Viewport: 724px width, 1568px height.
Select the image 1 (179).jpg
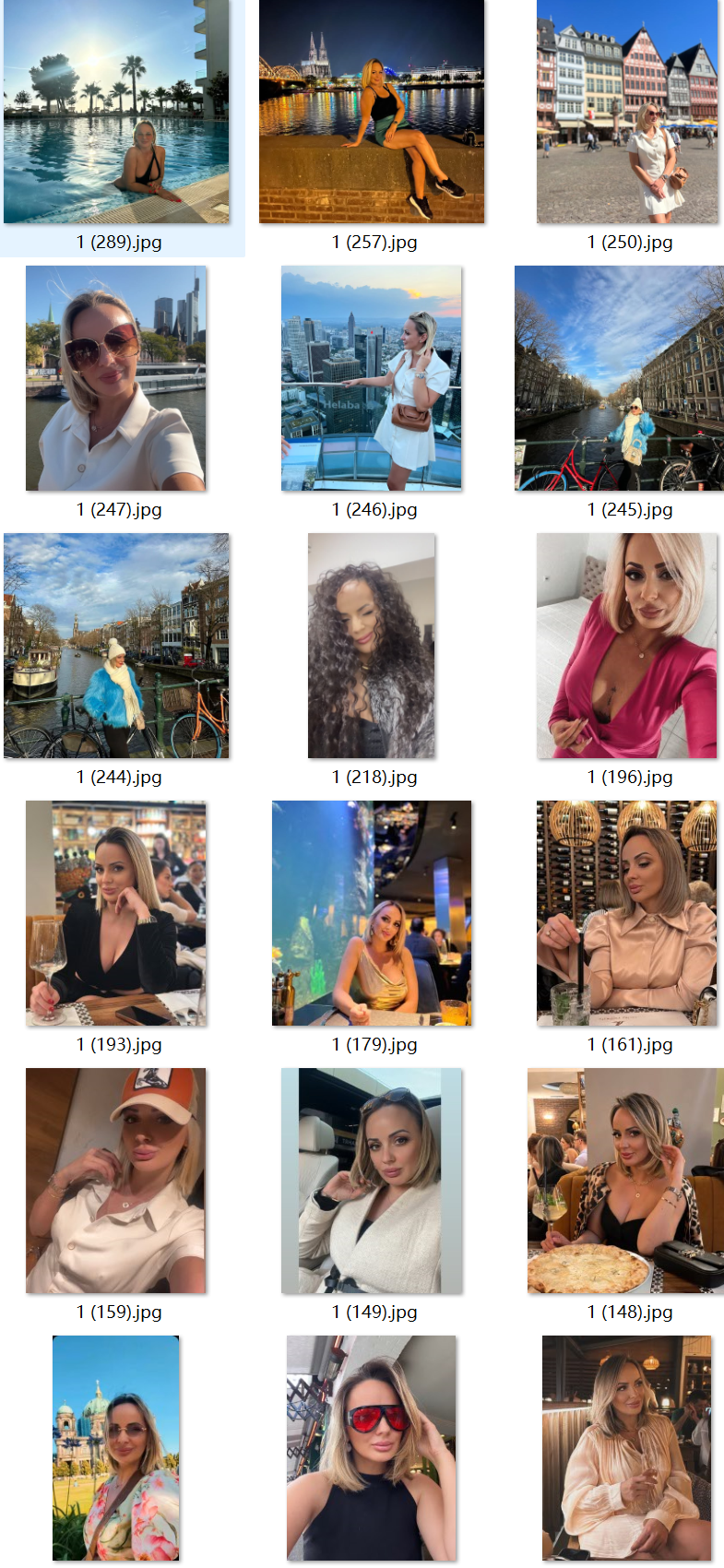pyautogui.click(x=372, y=913)
